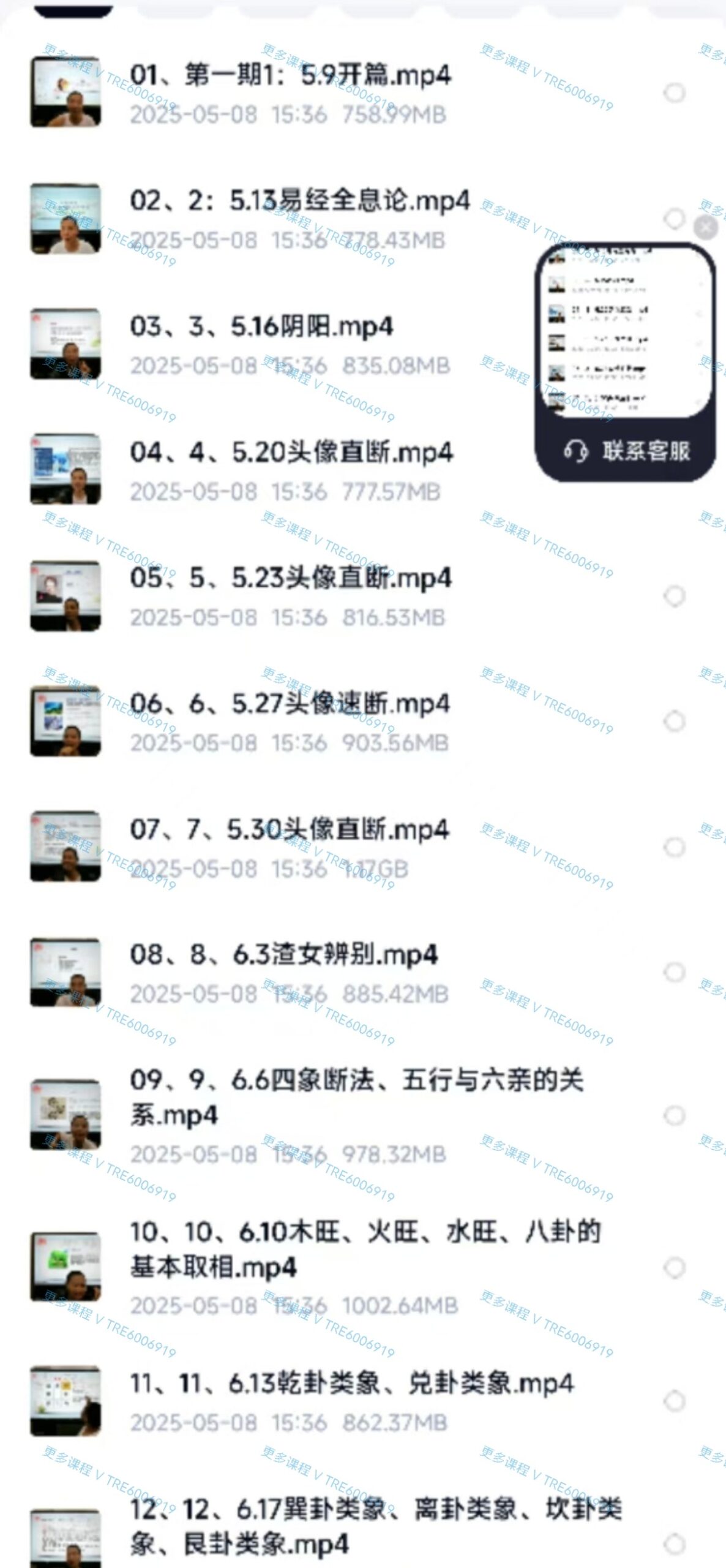Screen dimensions: 726x1568
Task: Dismiss the floating screenshot preview widget
Action: 705,227
